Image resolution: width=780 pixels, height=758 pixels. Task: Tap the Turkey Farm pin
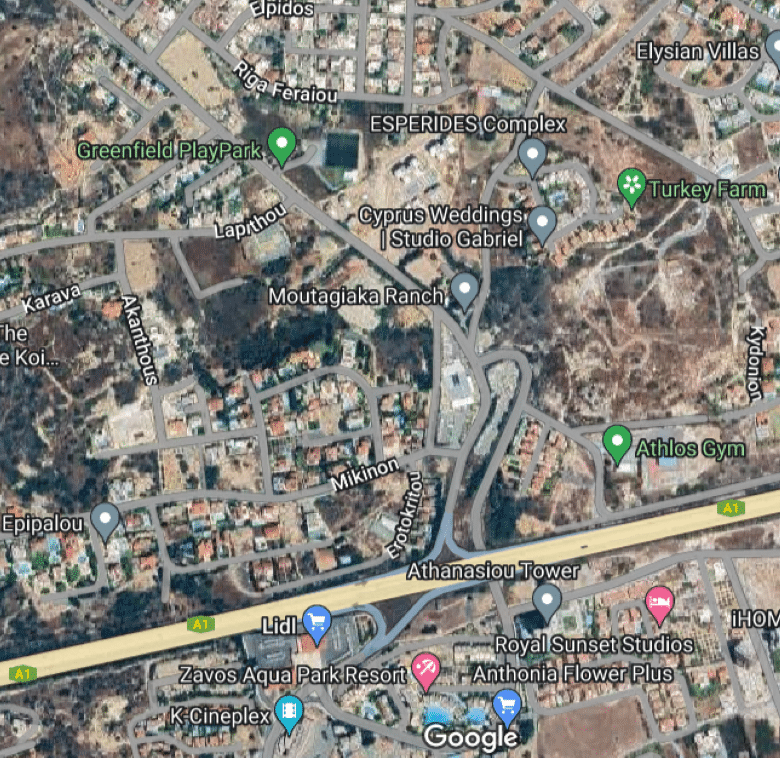coord(632,185)
